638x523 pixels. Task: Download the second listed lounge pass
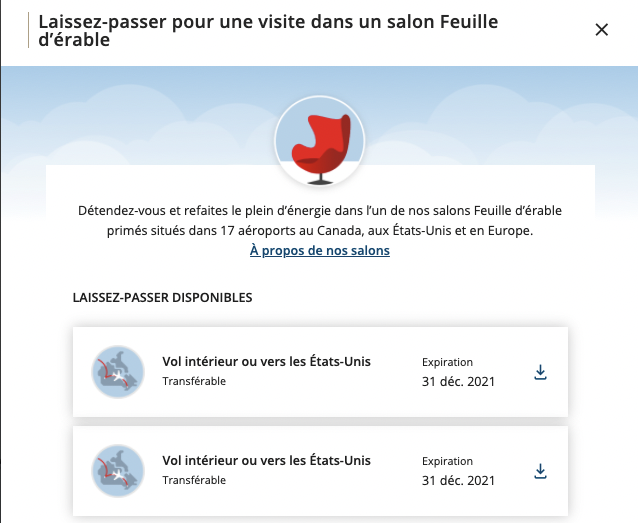[x=540, y=471]
